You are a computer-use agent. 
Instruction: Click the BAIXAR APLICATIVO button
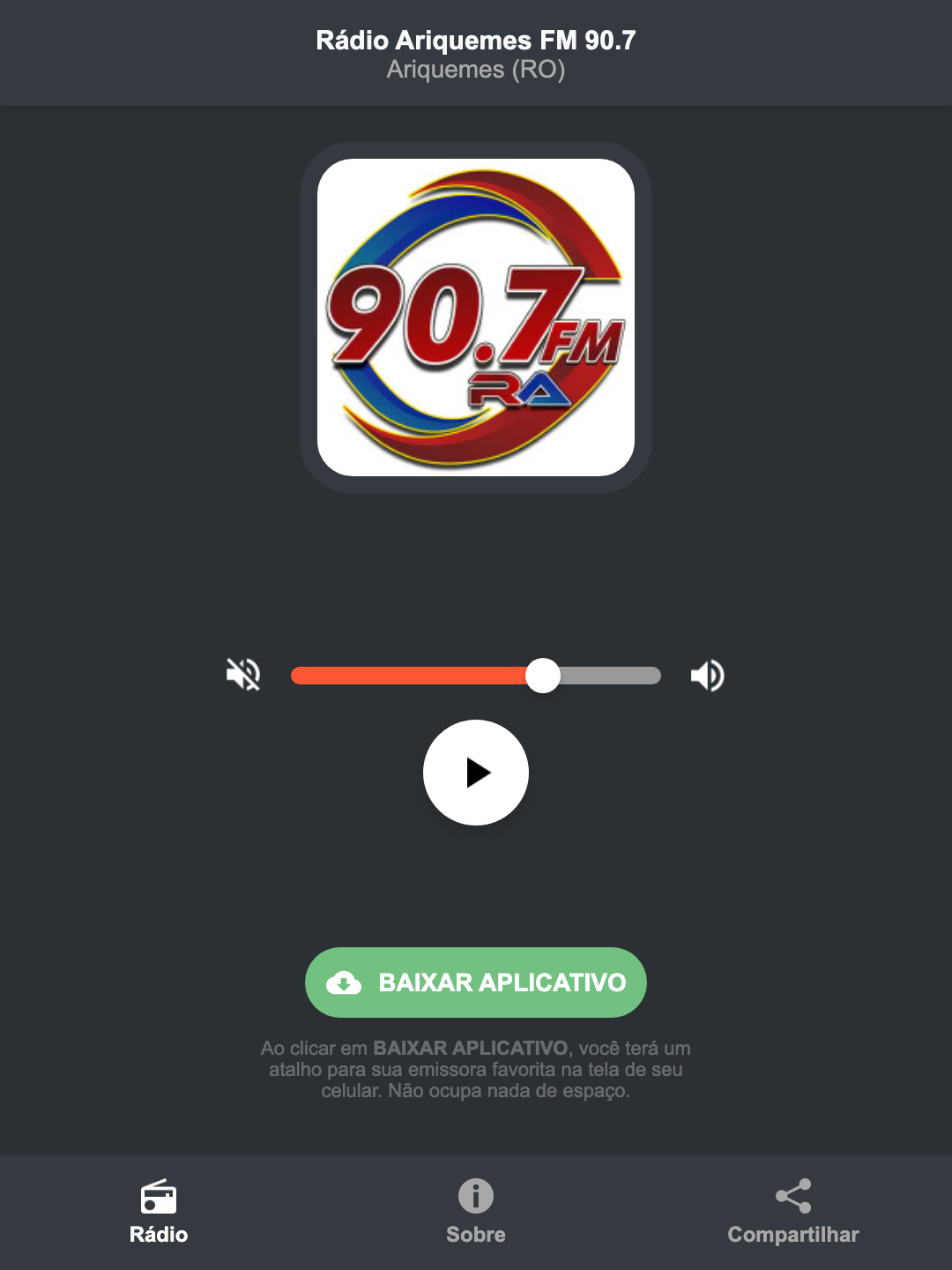coord(475,982)
